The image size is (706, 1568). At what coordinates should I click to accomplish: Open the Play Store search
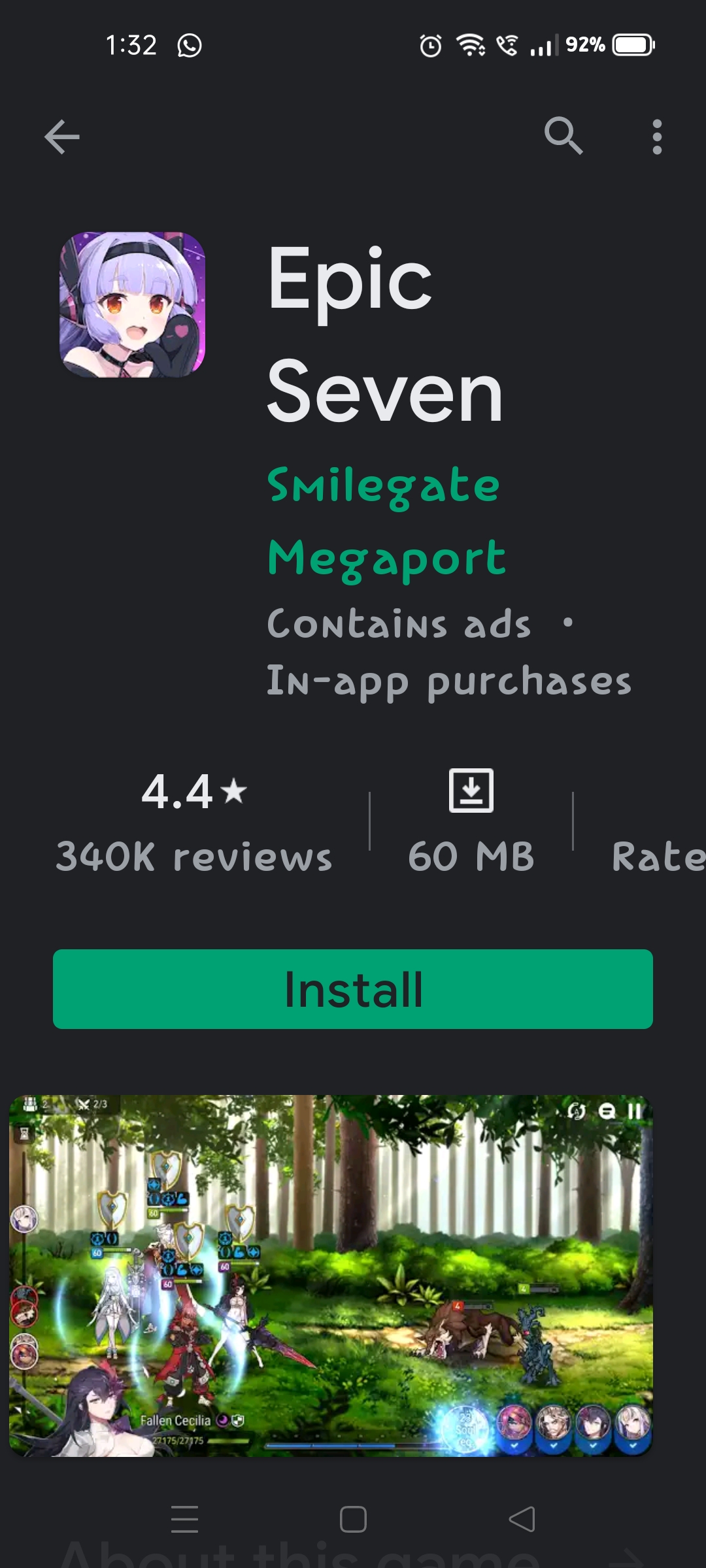(563, 137)
